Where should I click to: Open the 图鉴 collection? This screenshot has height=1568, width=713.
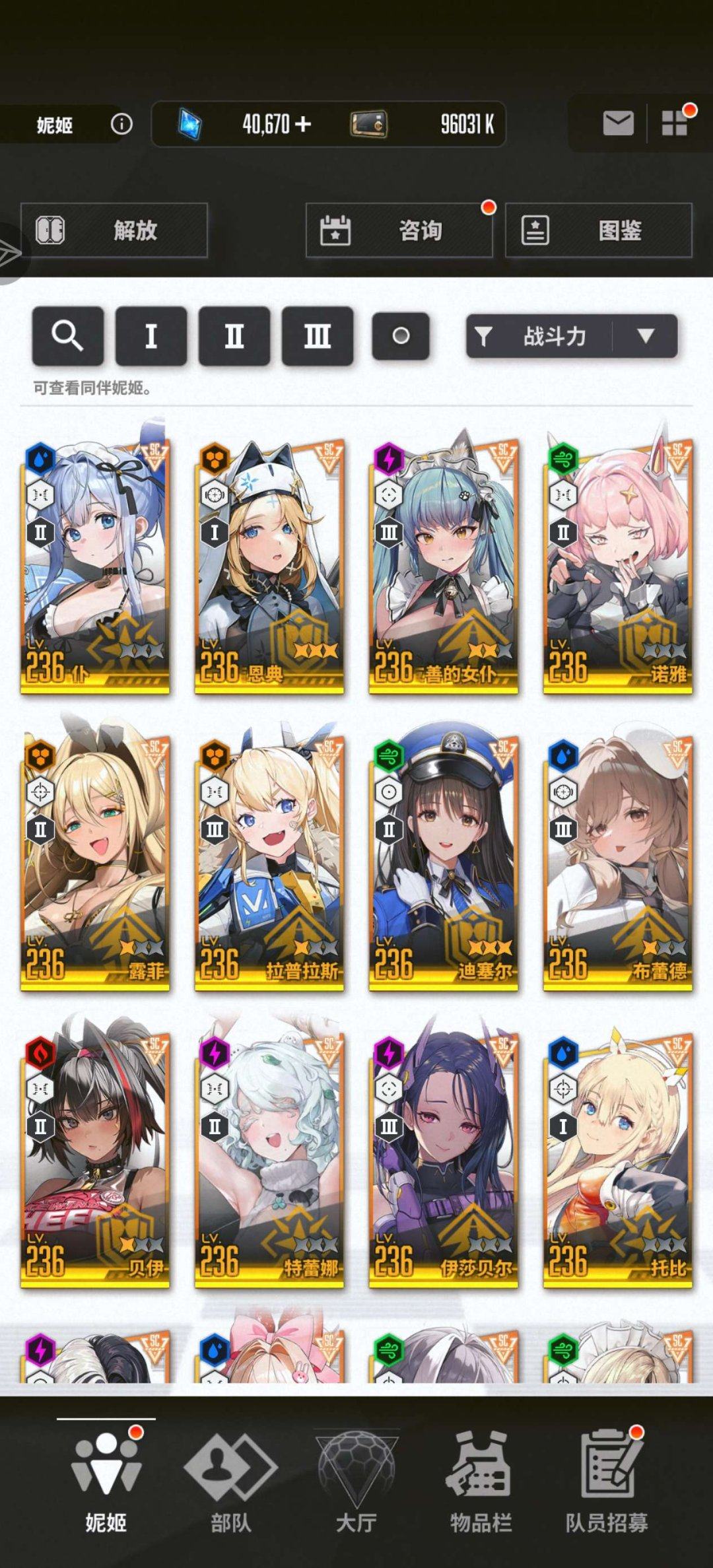pos(598,230)
